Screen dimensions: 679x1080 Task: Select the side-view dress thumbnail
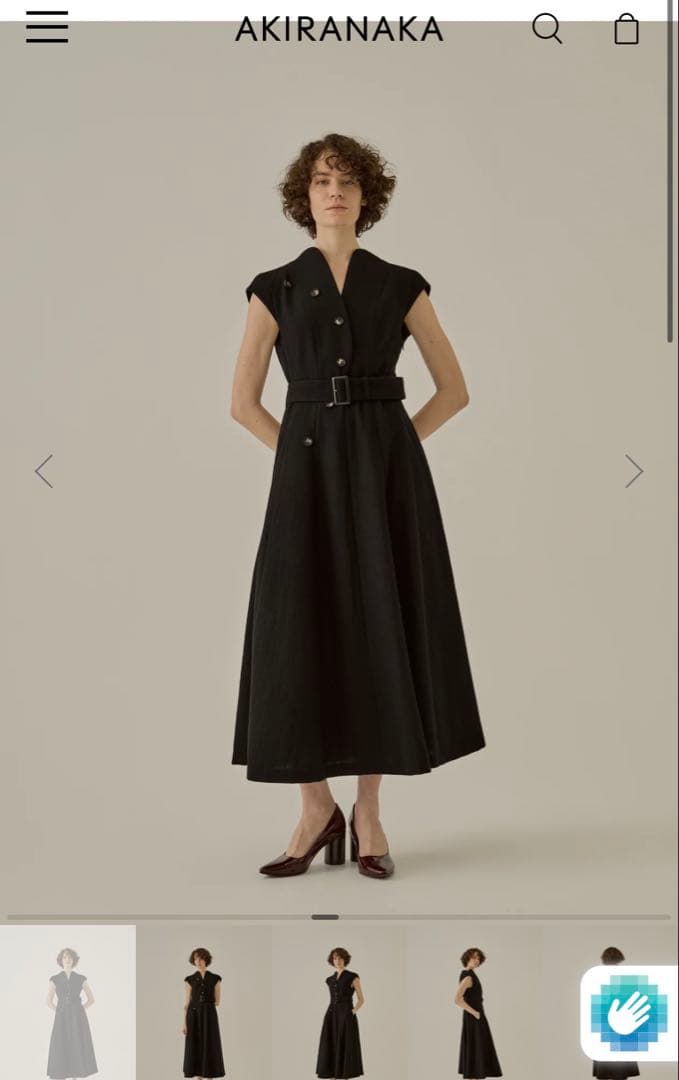474,1002
